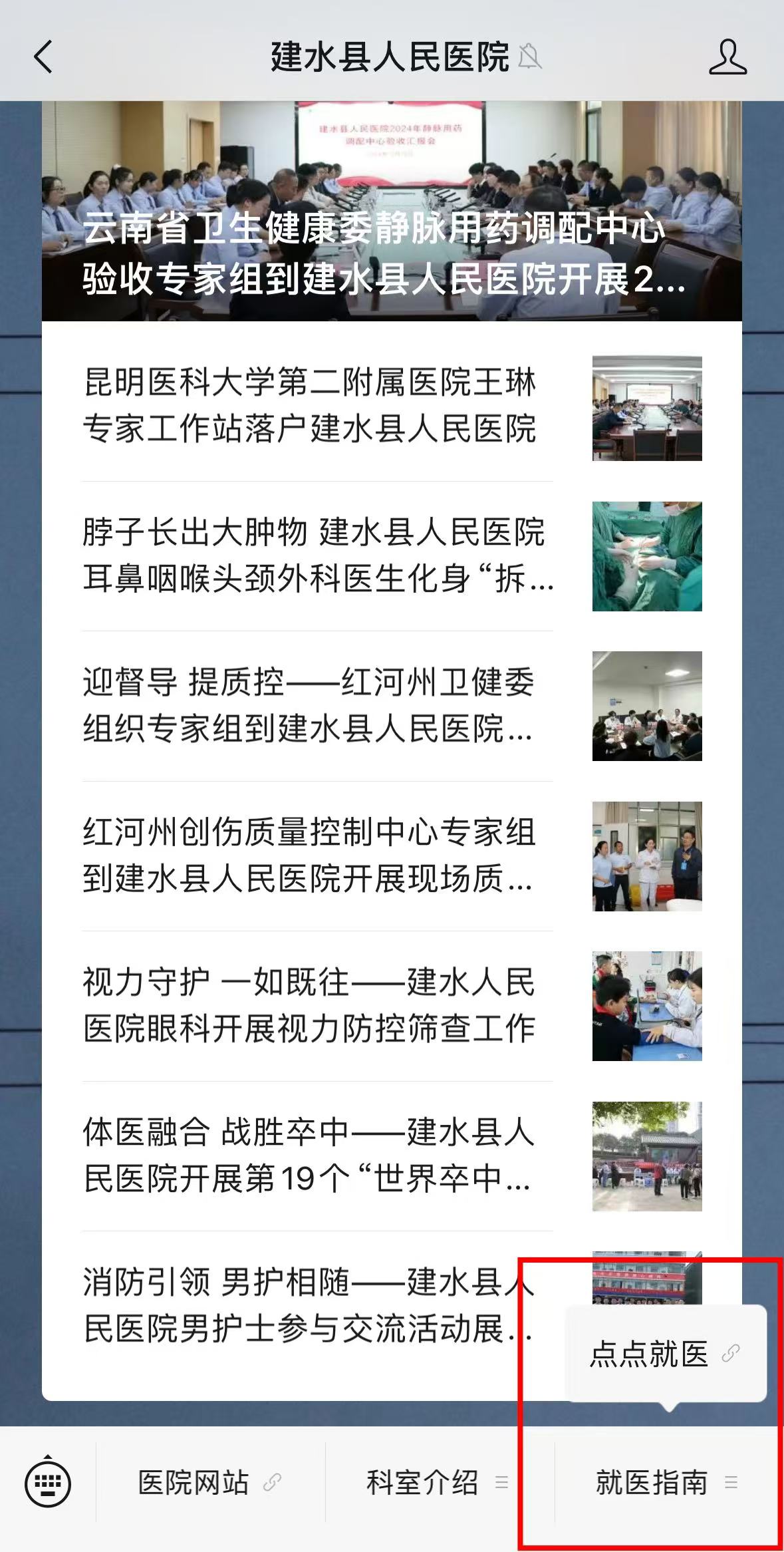This screenshot has height=1552, width=784.
Task: Open the headline article about 静脉用药调配中心
Action: click(x=391, y=212)
